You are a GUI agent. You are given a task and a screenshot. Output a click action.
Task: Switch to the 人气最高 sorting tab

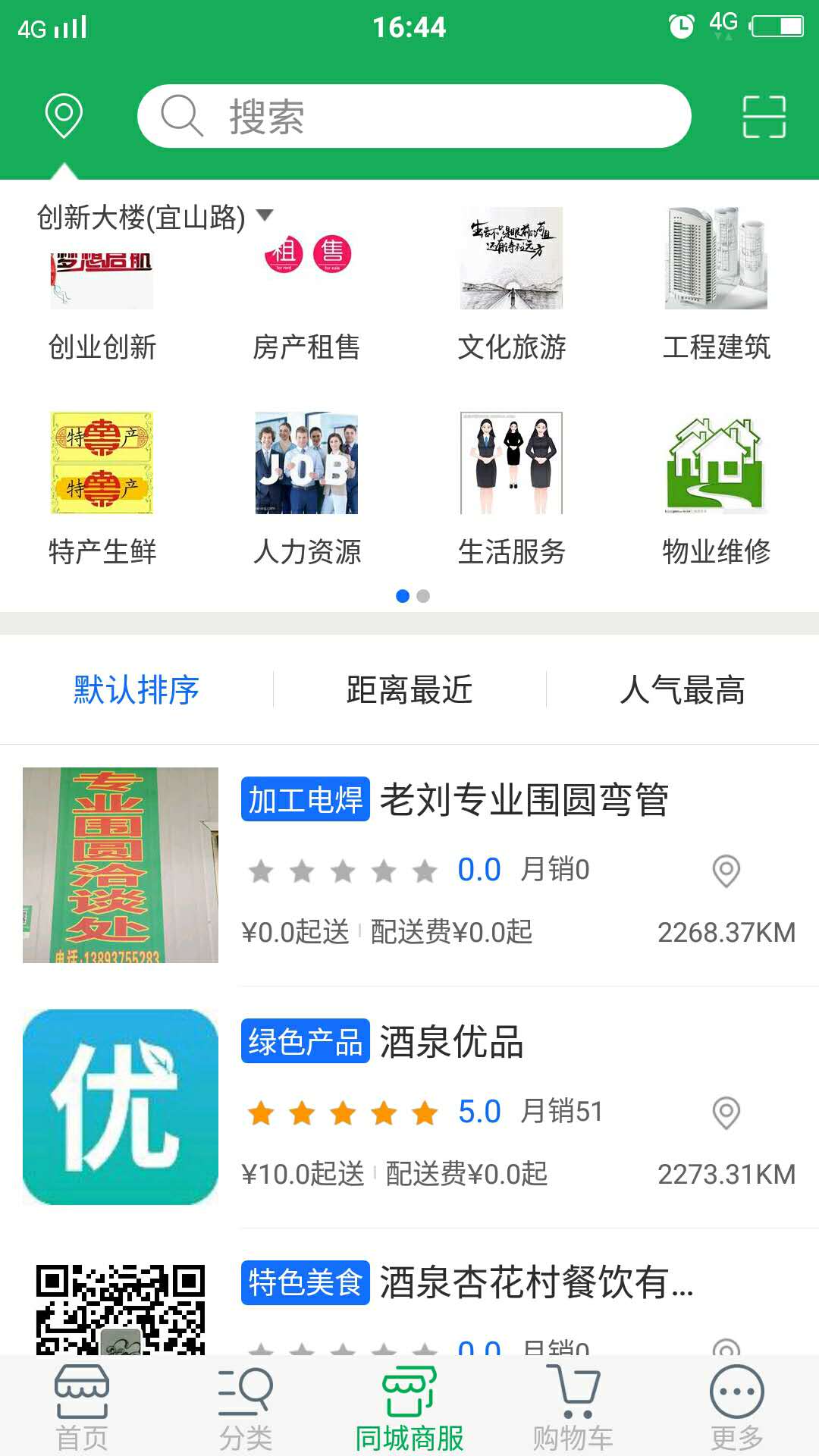(x=683, y=689)
